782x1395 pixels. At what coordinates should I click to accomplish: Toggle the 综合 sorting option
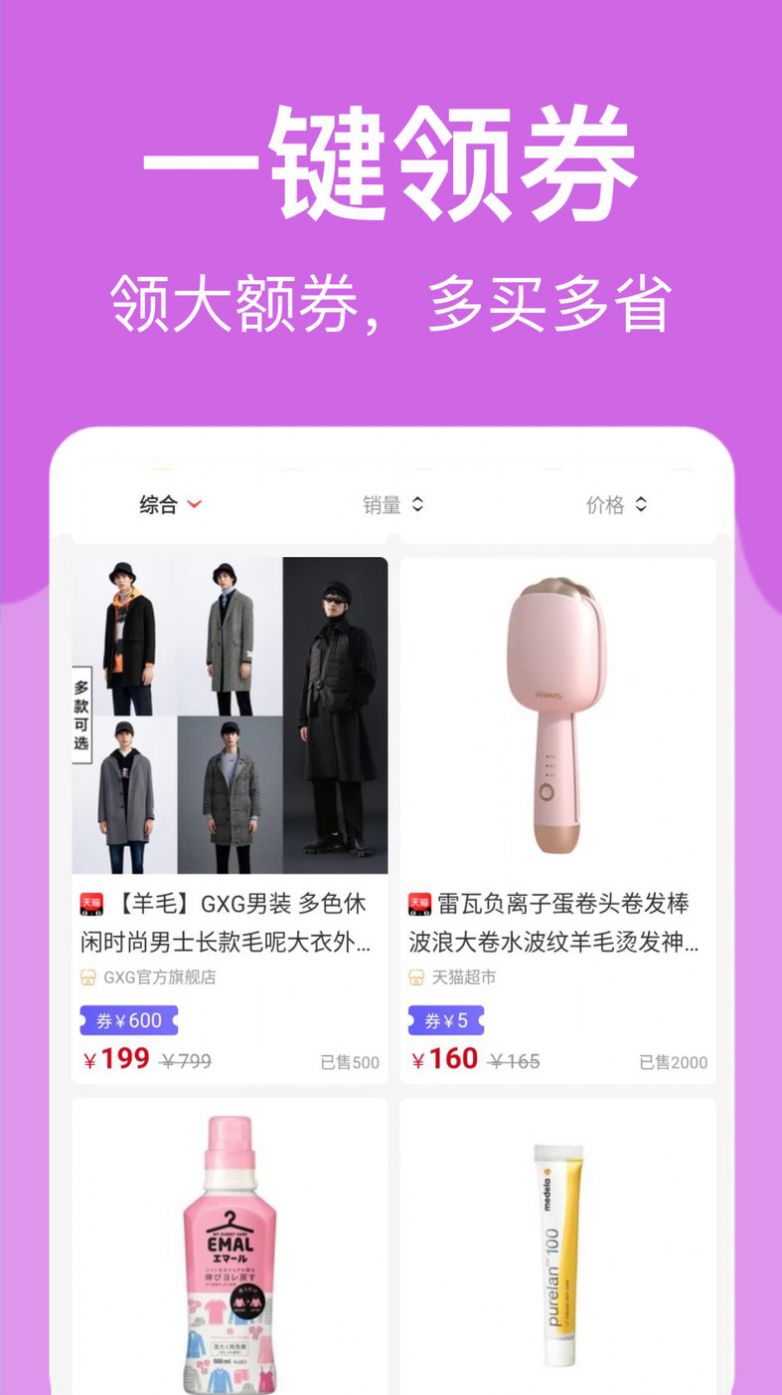click(x=158, y=505)
